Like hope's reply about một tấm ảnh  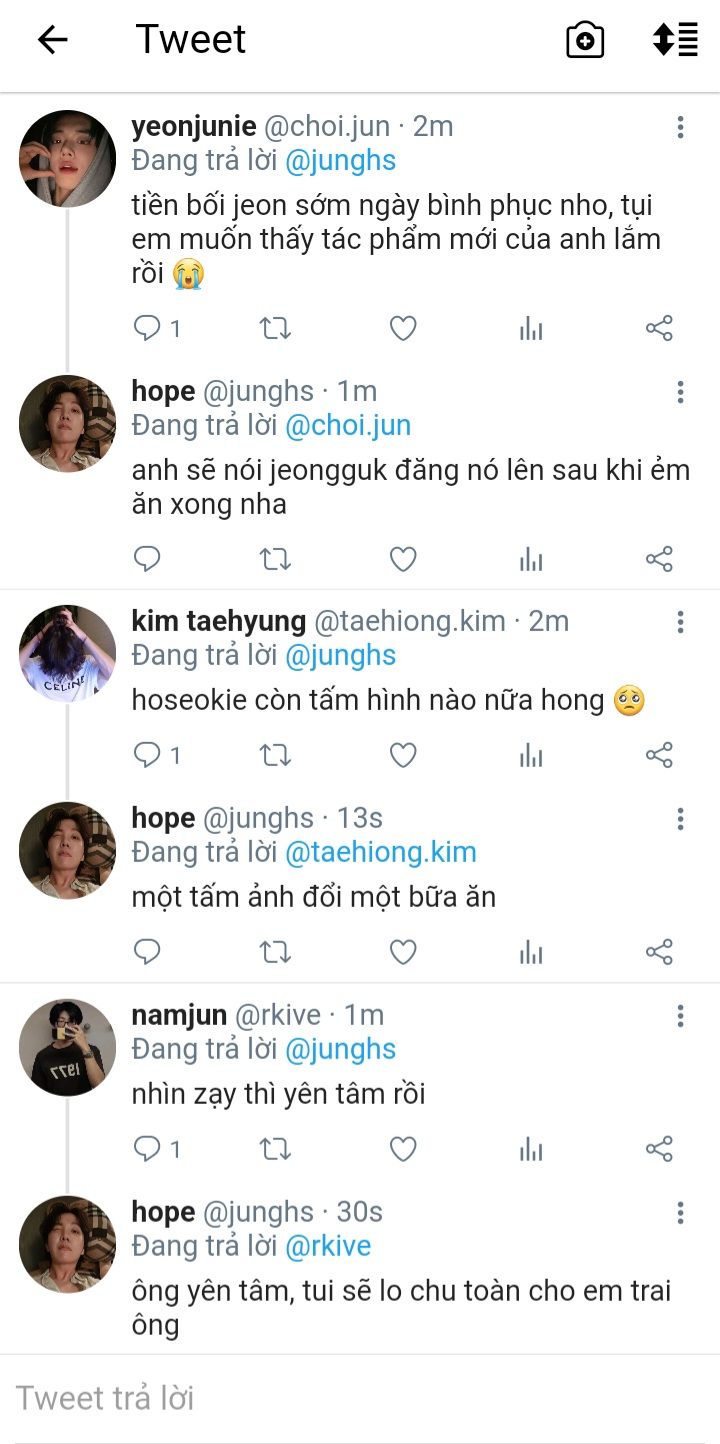403,952
